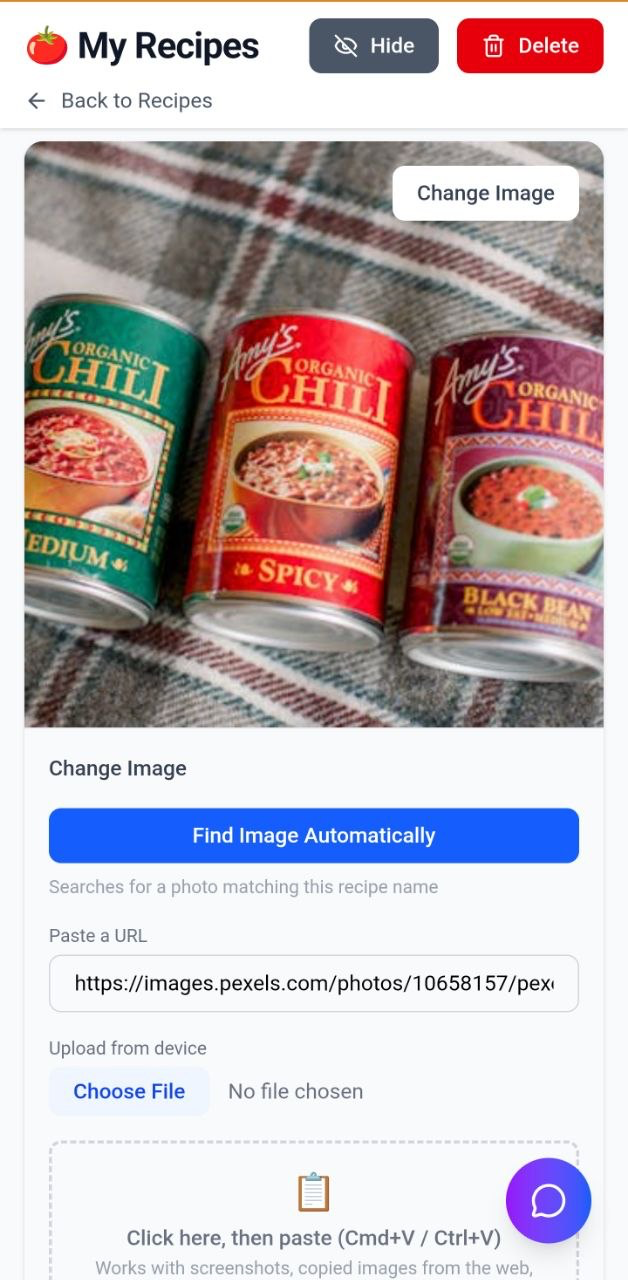Tap the Change Image button on photo

(x=485, y=193)
